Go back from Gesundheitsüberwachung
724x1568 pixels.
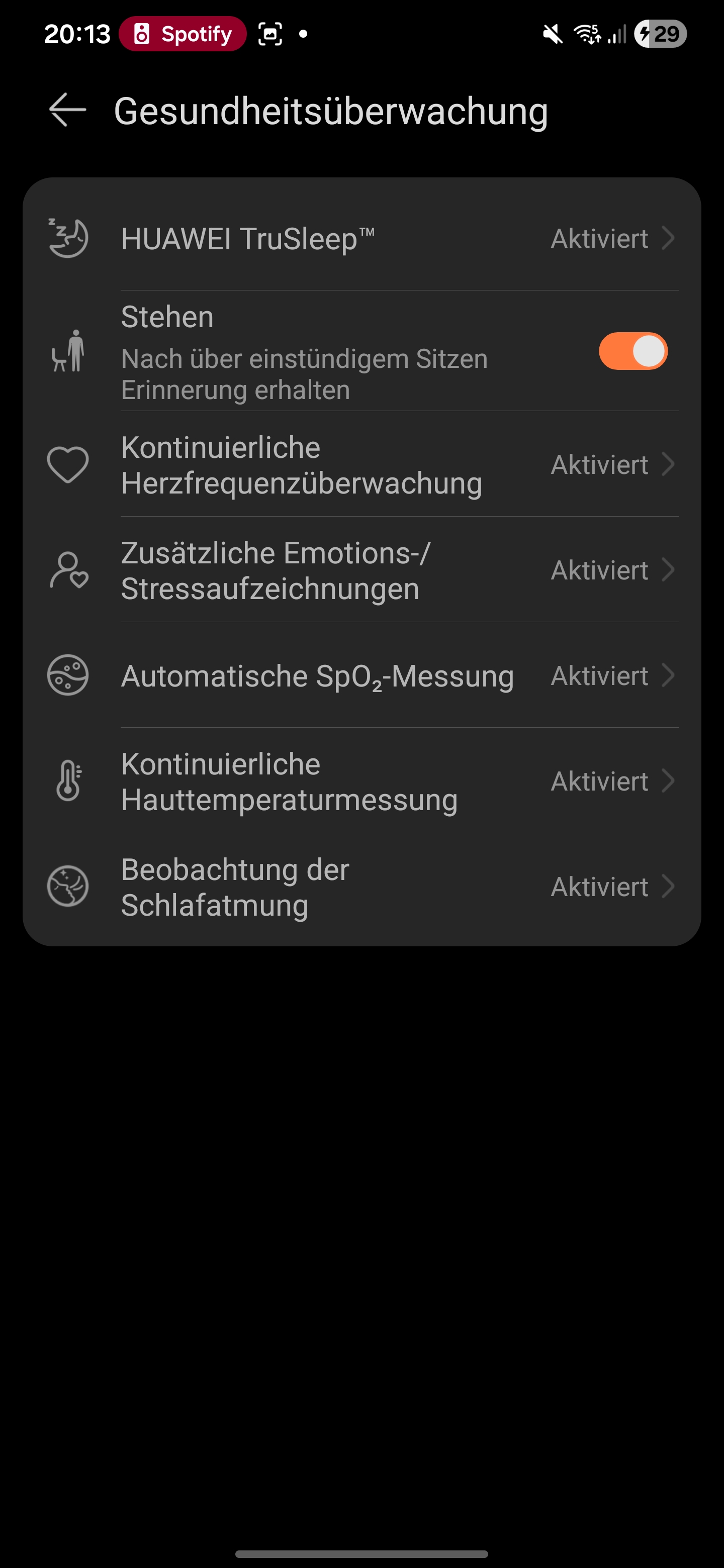click(67, 110)
